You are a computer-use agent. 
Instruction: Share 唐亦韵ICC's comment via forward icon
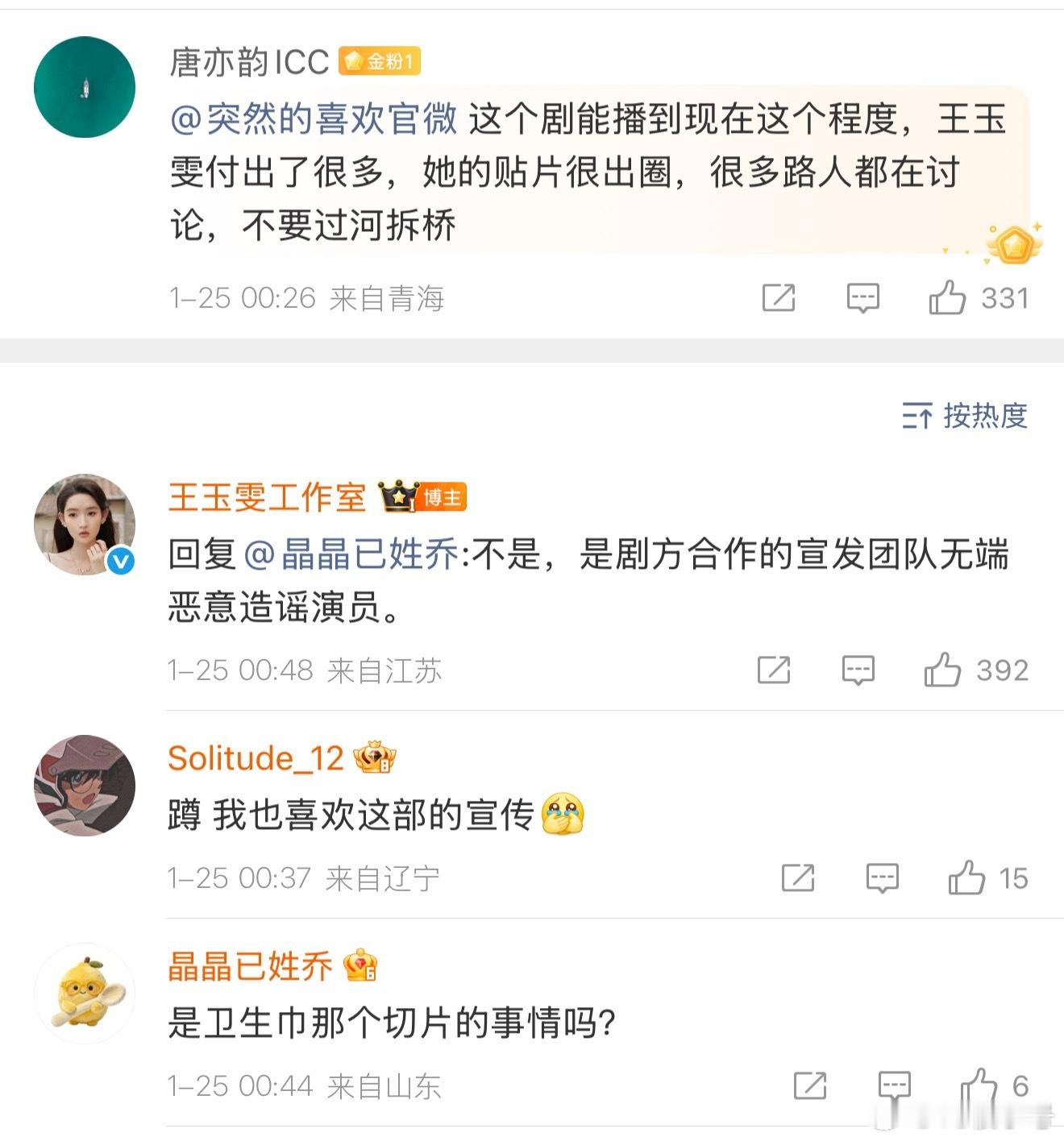(776, 297)
